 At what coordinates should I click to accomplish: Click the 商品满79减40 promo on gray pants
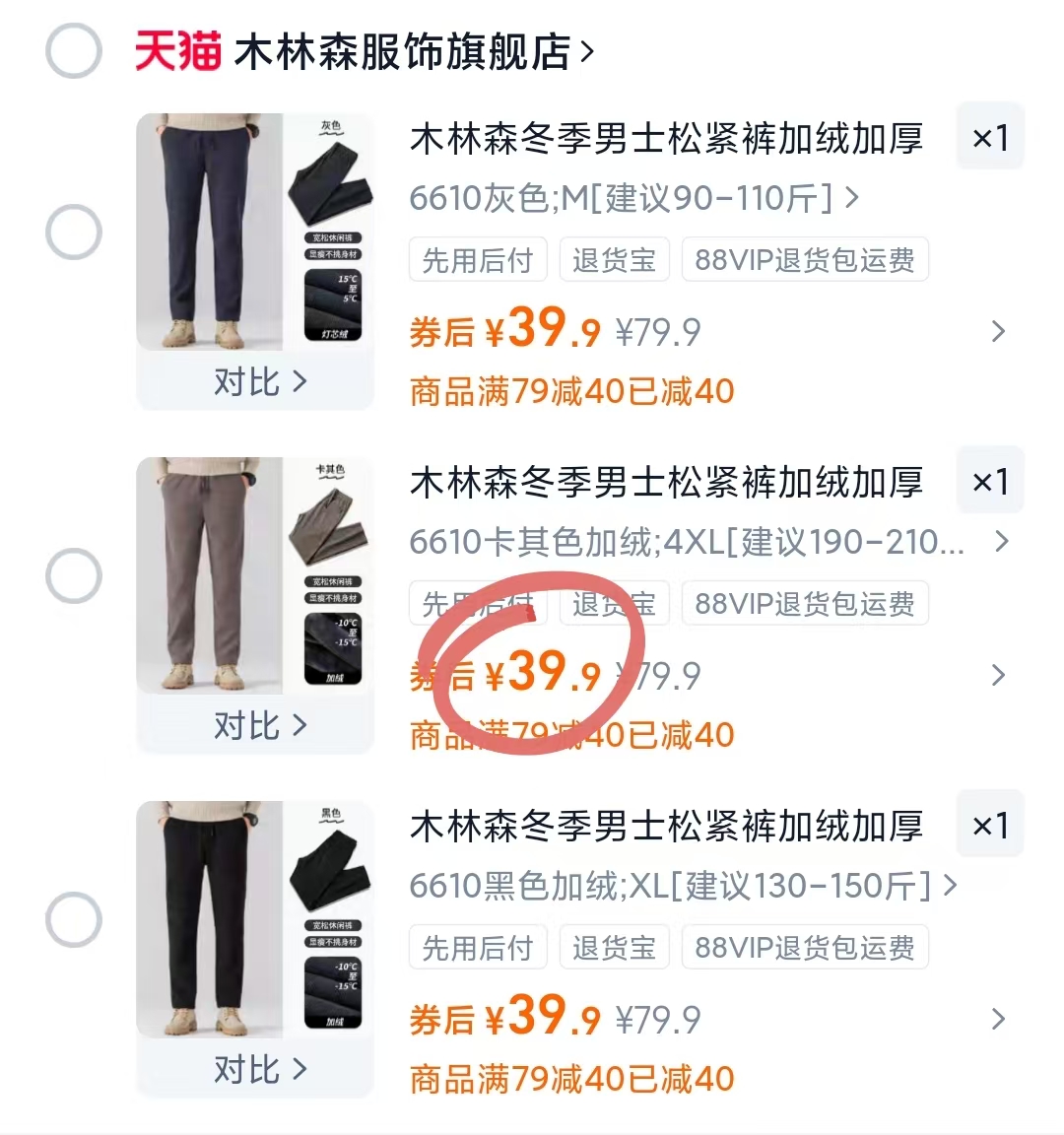click(x=571, y=391)
